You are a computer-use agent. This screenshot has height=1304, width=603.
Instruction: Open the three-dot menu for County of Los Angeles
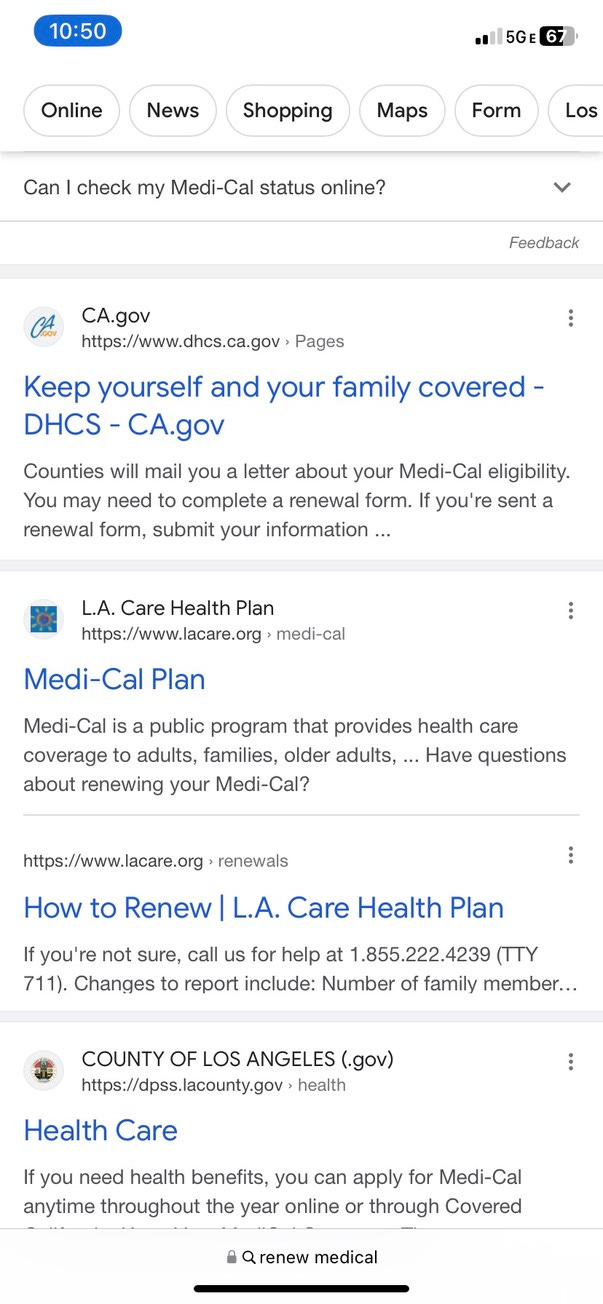[x=570, y=1062]
